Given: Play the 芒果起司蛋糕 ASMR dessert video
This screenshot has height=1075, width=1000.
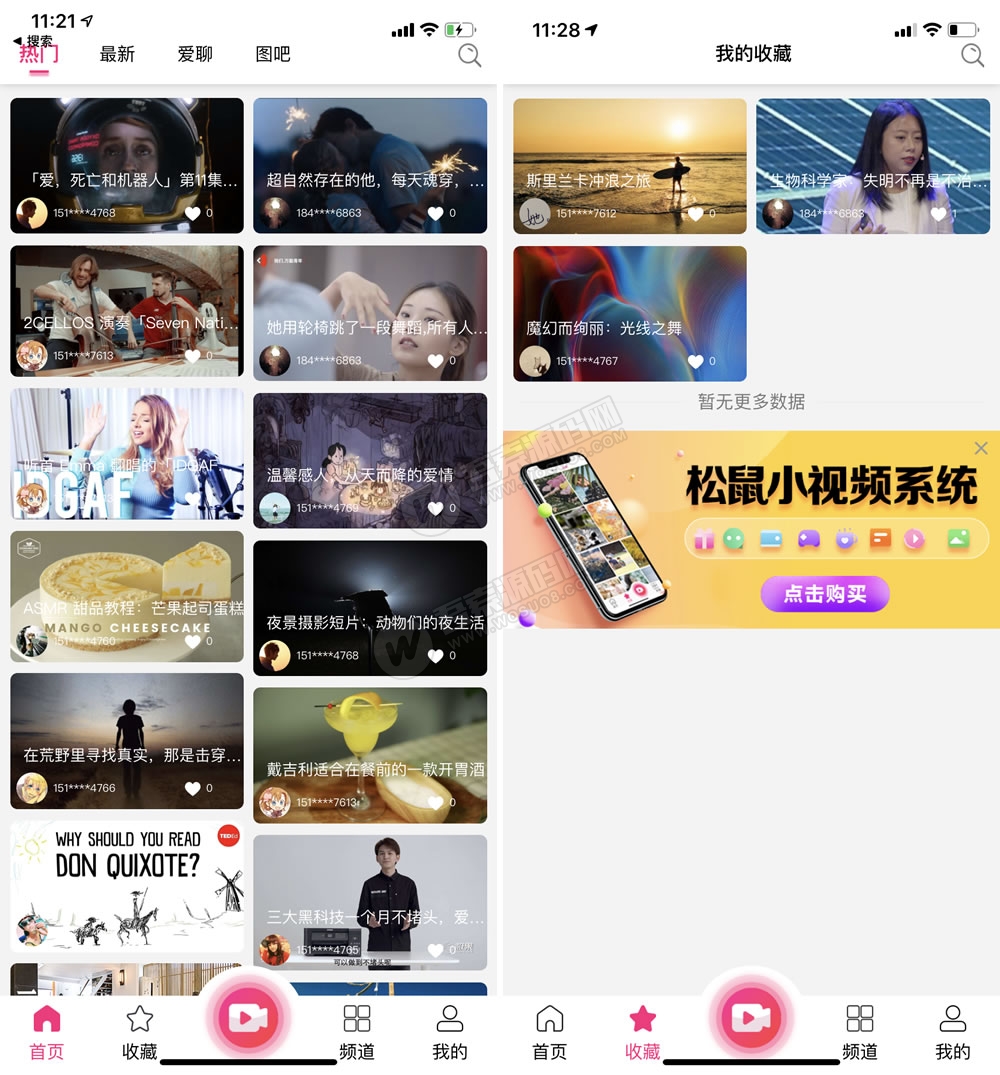Looking at the screenshot, I should coord(127,590).
